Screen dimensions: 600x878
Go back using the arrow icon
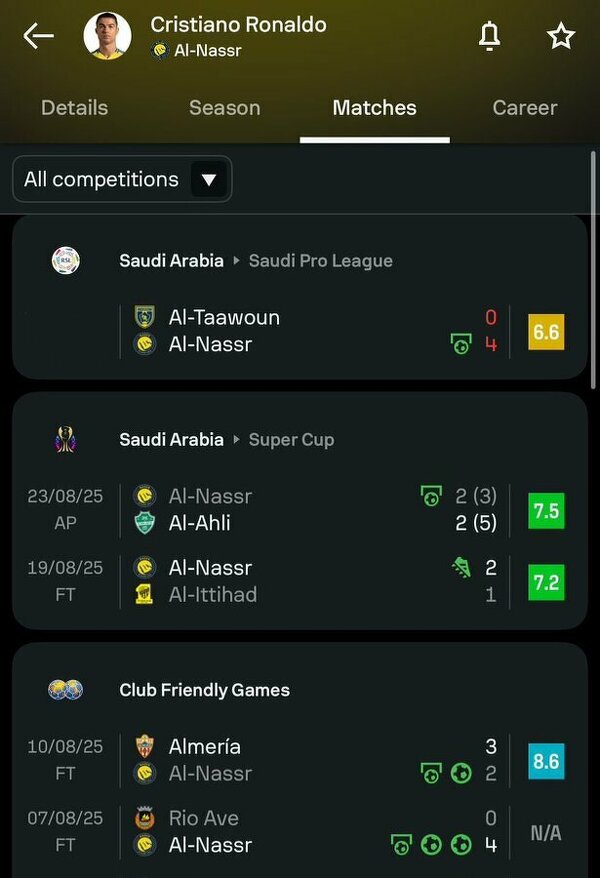pos(38,37)
